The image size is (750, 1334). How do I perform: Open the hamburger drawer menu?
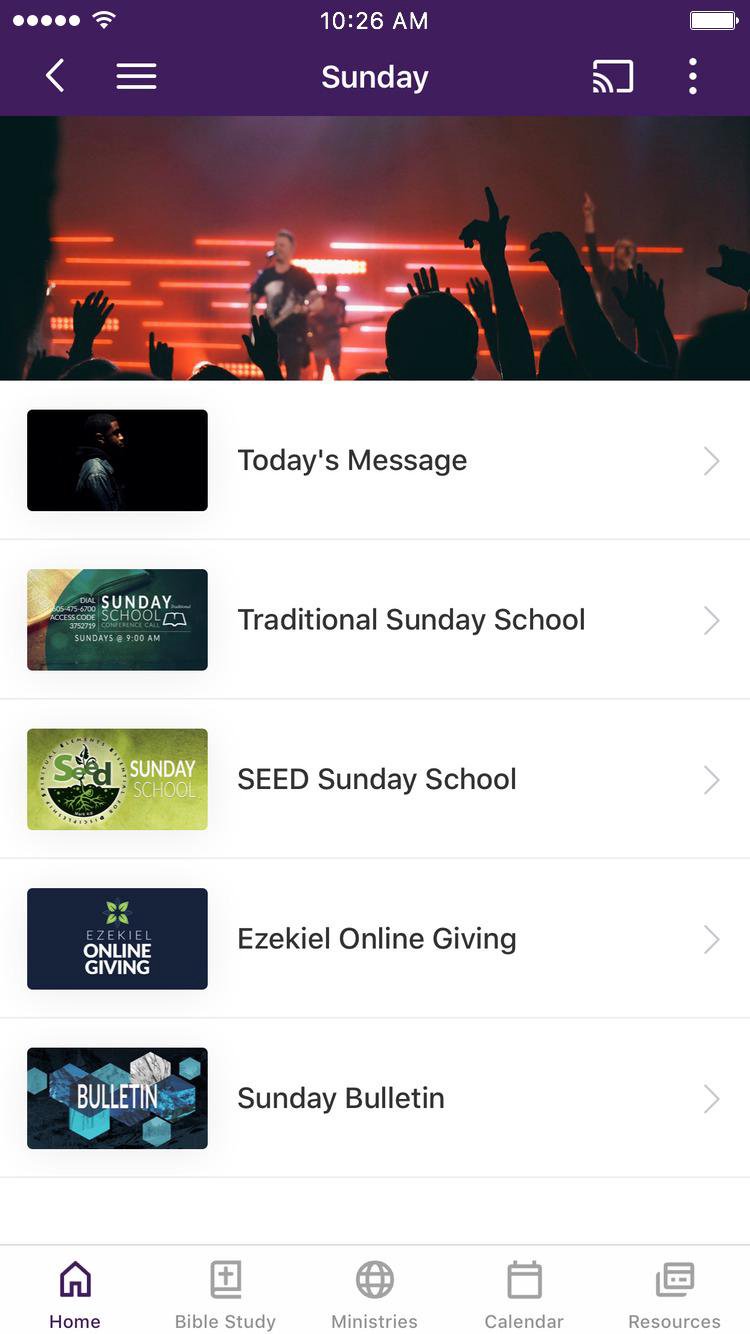(136, 76)
